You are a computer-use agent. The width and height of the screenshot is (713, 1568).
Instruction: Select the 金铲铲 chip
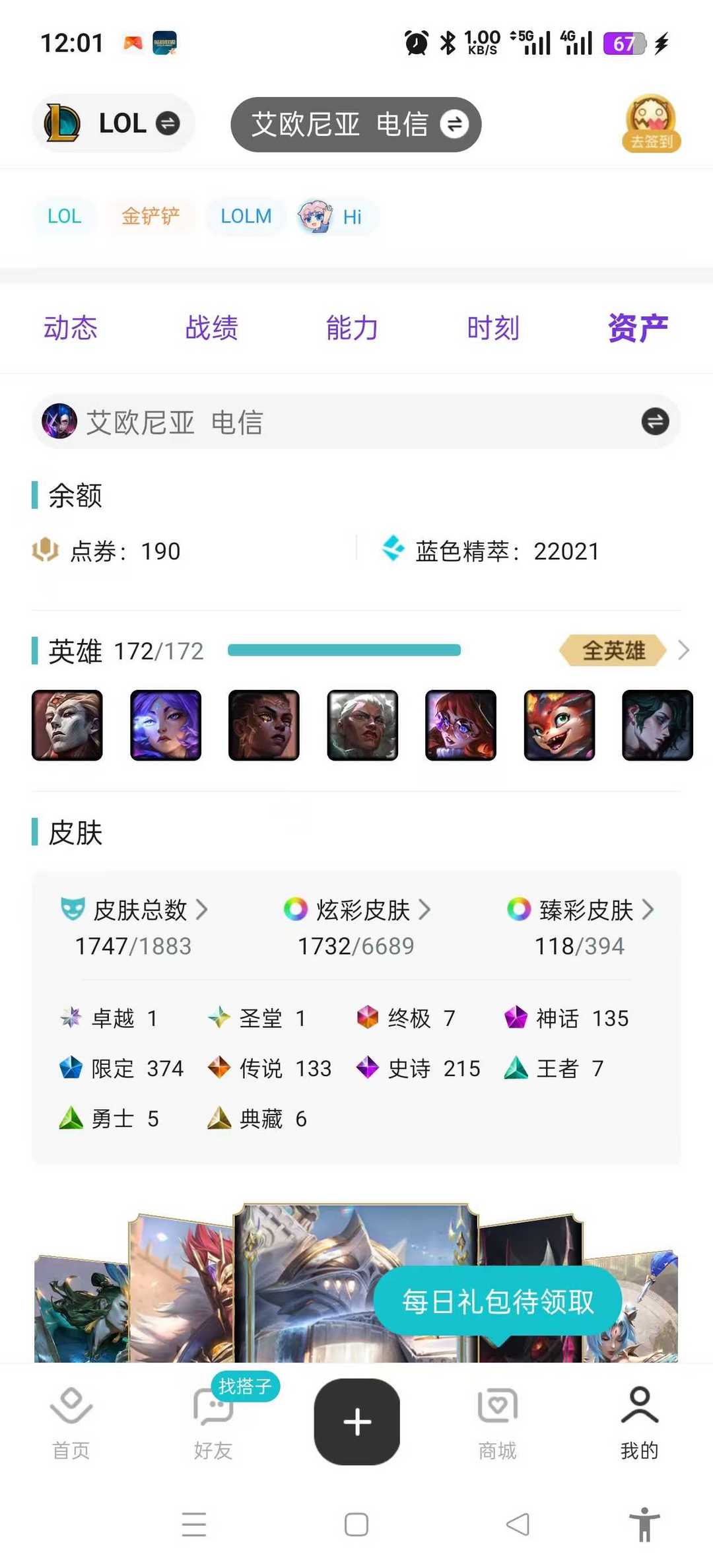pyautogui.click(x=151, y=216)
